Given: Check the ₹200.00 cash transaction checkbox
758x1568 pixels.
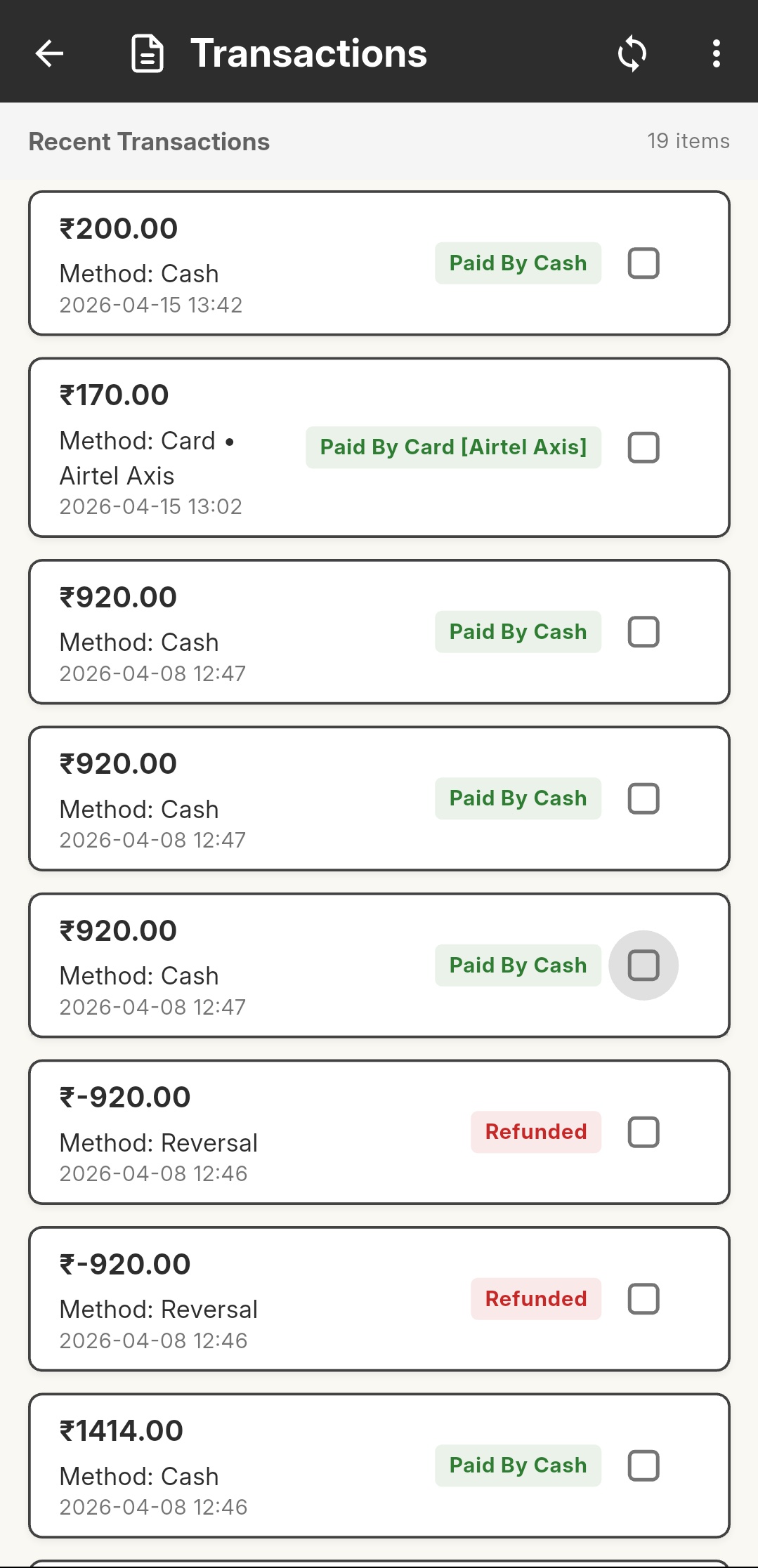Looking at the screenshot, I should tap(643, 263).
